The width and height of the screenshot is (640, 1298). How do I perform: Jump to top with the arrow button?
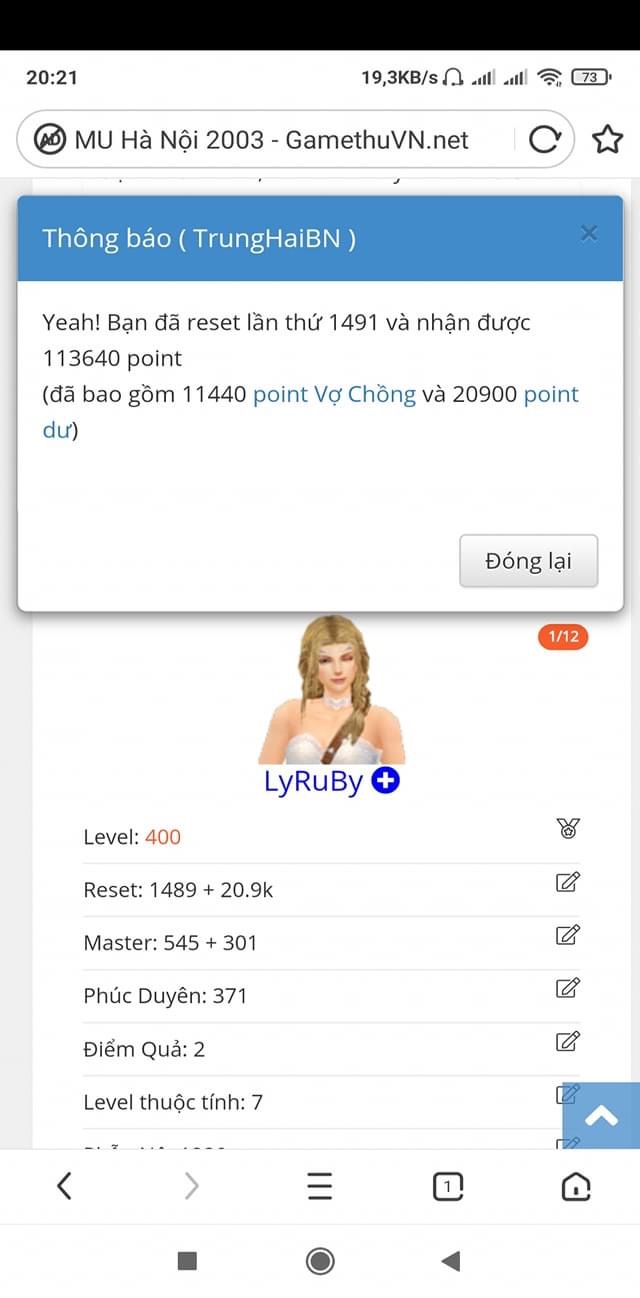click(x=601, y=1116)
